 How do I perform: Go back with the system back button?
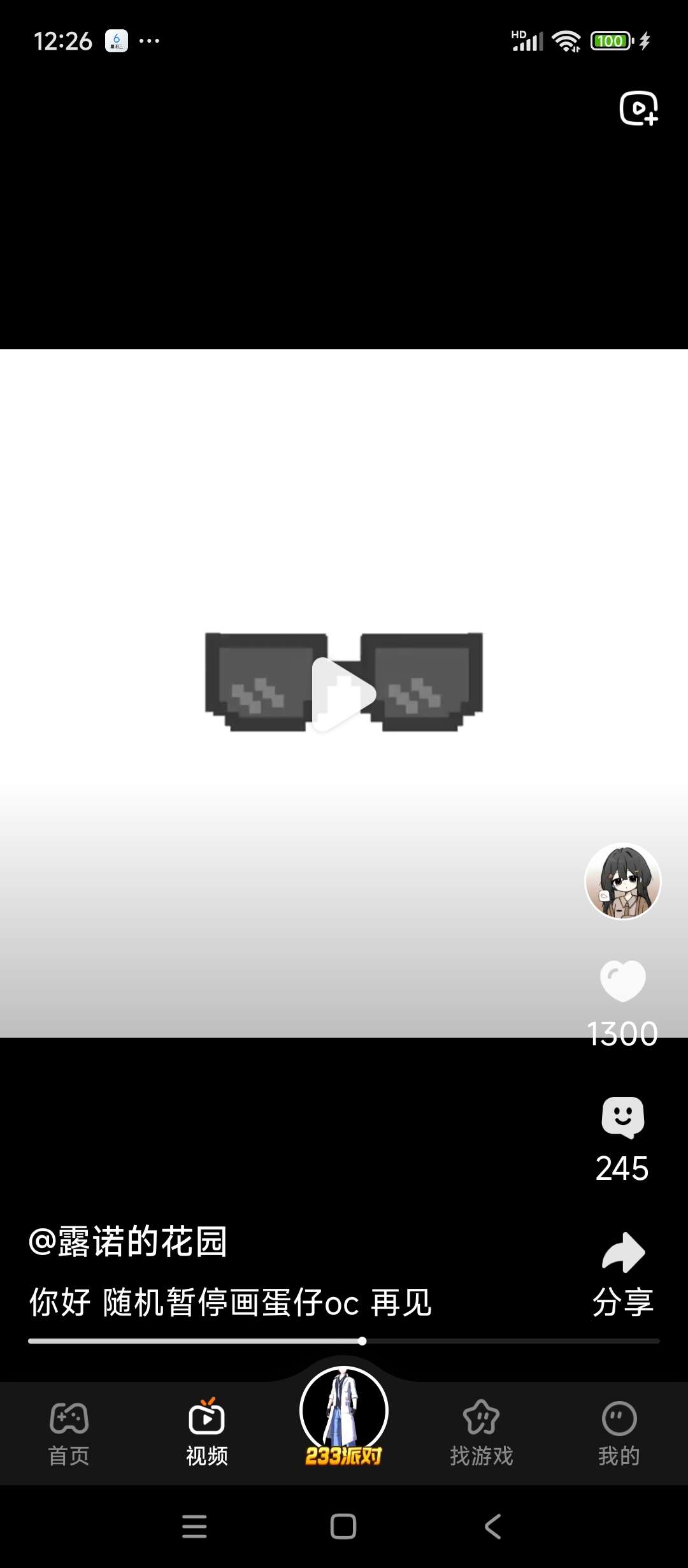click(492, 1527)
